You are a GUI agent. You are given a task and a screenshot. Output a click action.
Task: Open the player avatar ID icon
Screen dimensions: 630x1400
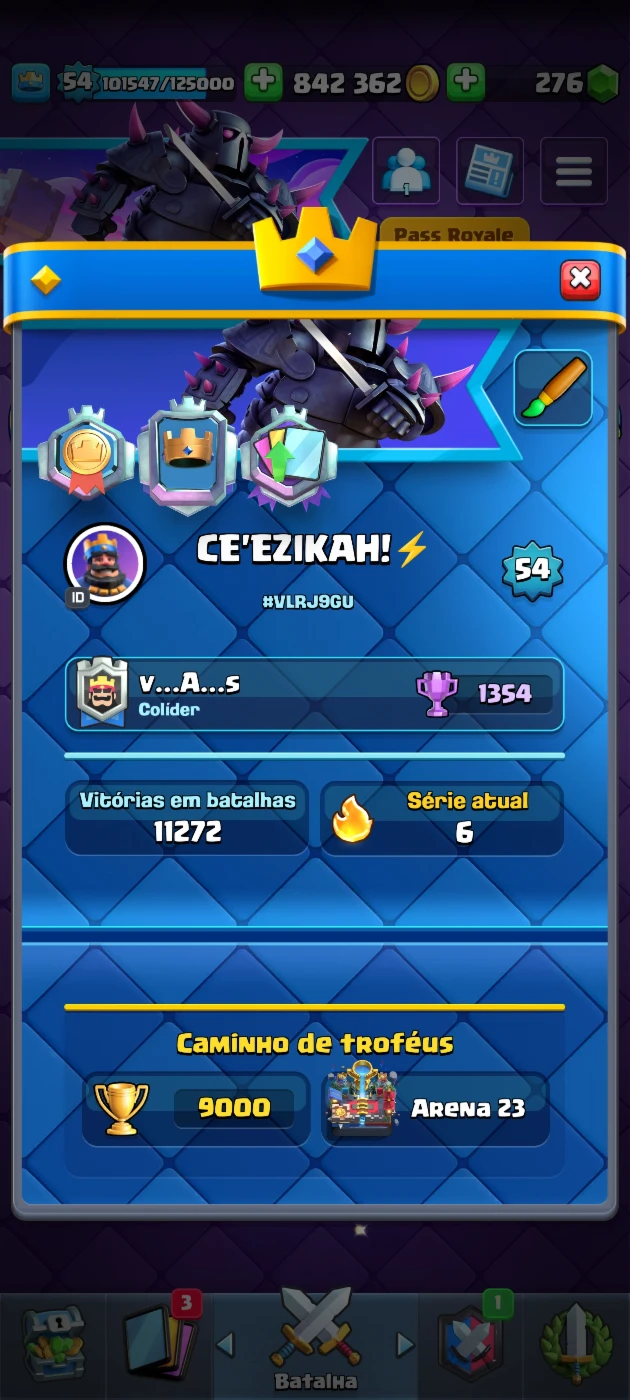104,564
